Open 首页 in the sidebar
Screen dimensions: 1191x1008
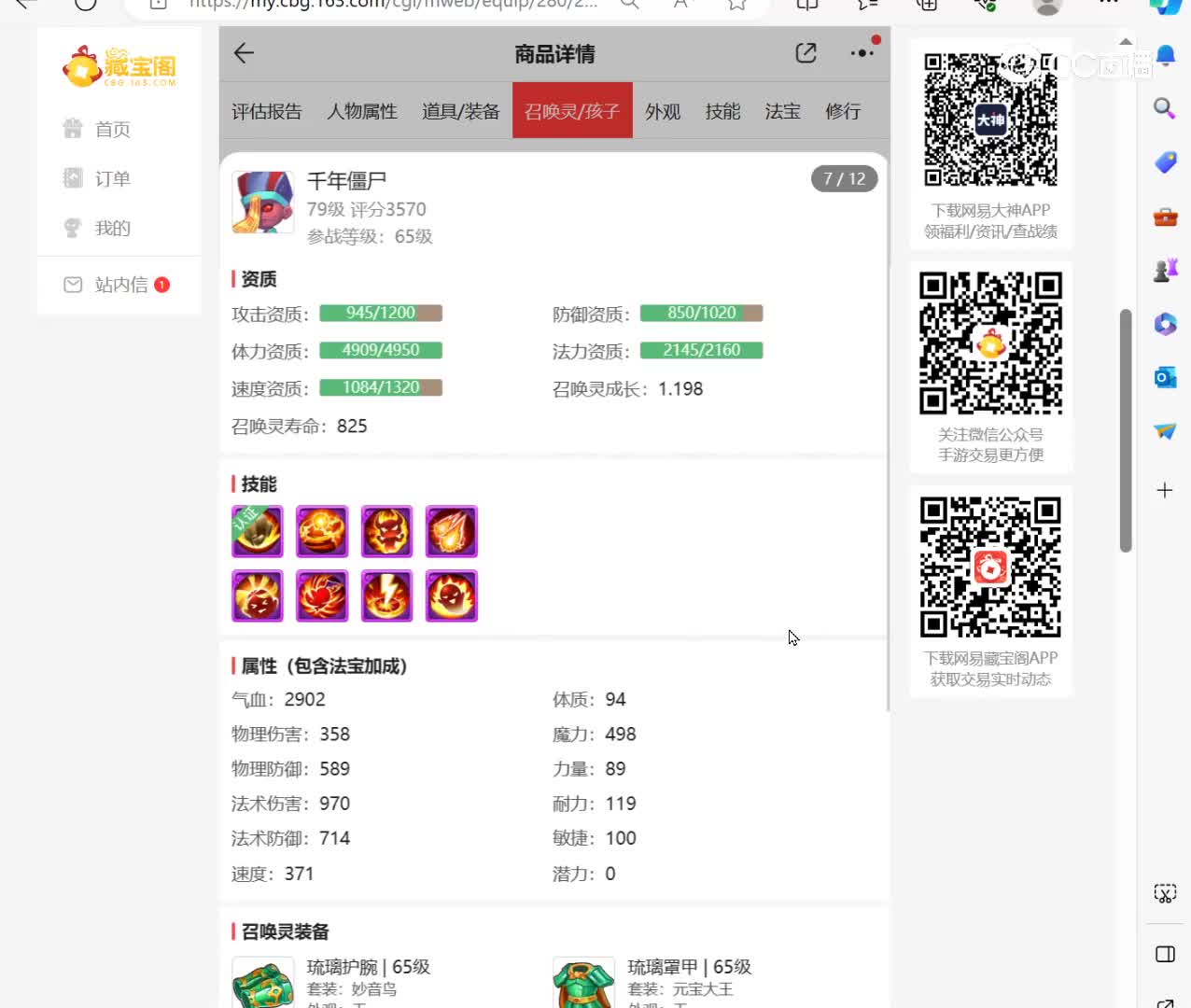click(x=112, y=129)
